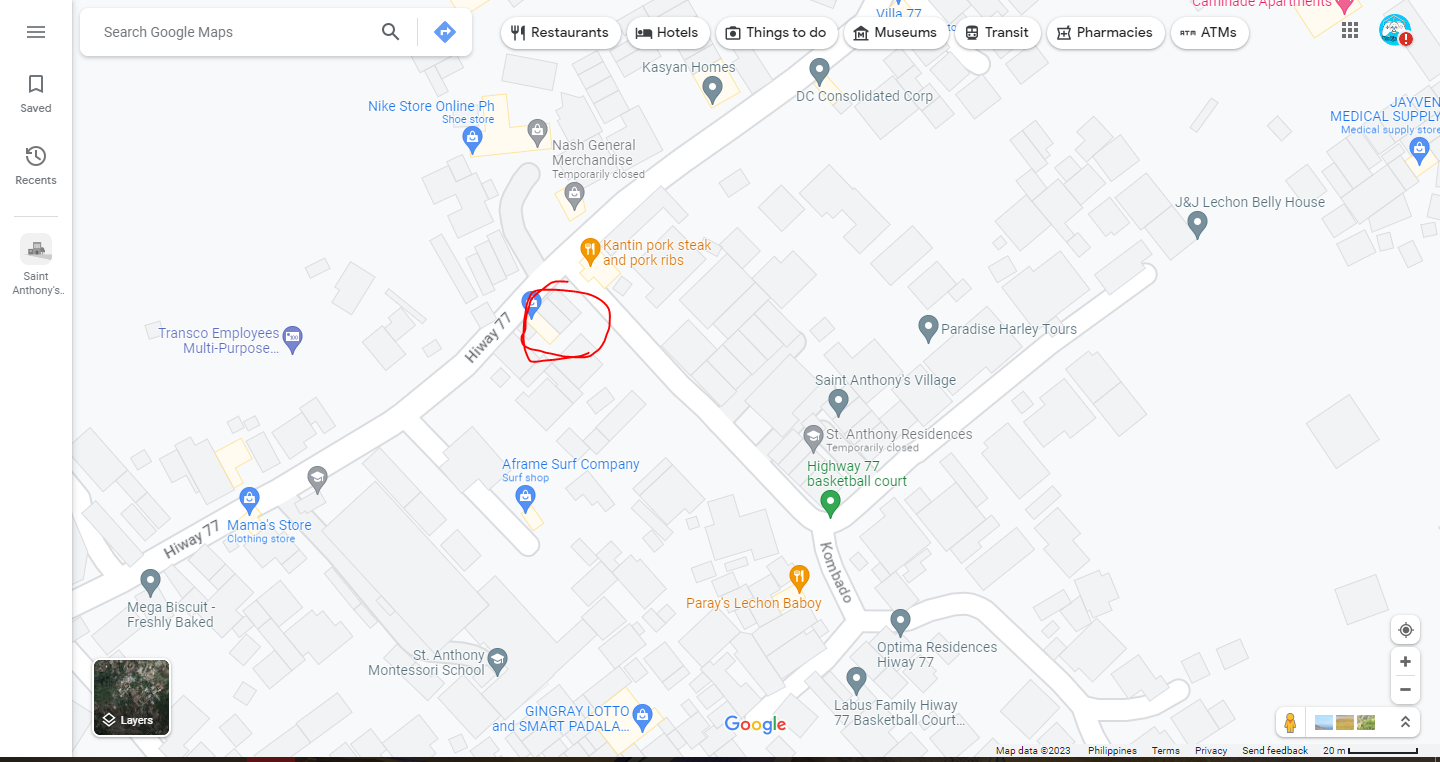
Task: Zoom in on the map
Action: pos(1405,662)
